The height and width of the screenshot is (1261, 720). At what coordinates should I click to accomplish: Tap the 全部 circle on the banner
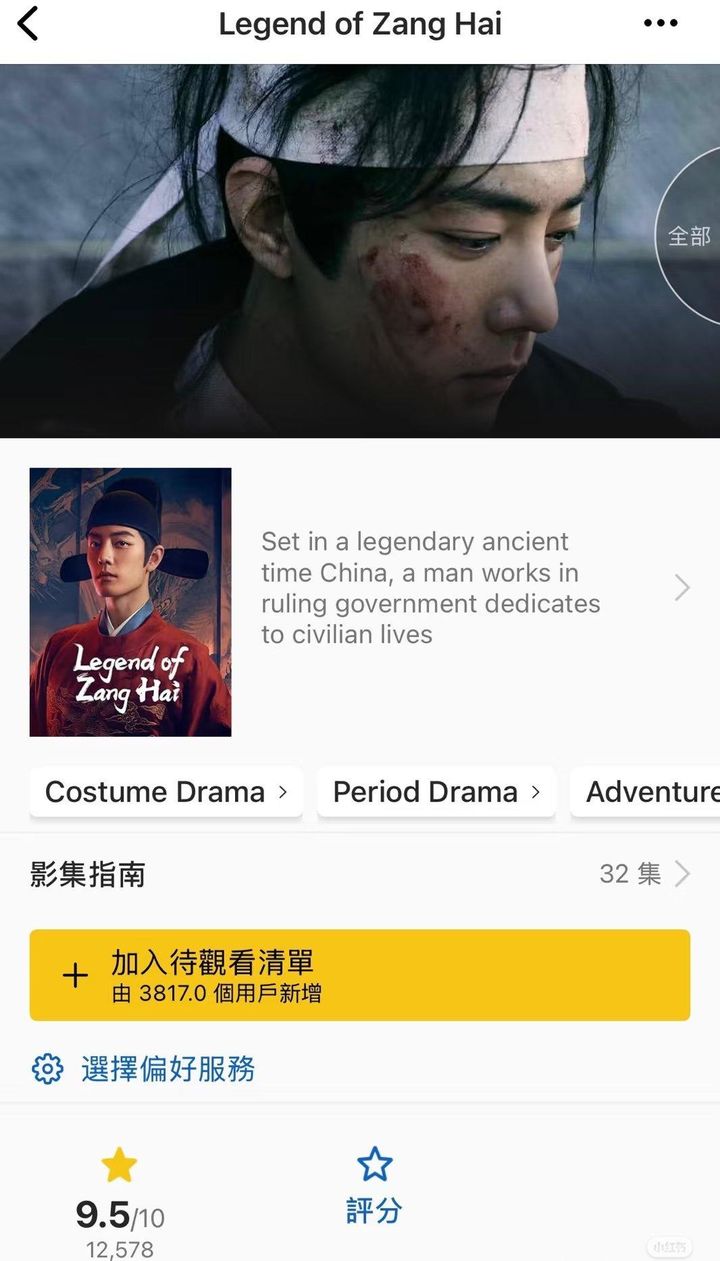(x=690, y=236)
